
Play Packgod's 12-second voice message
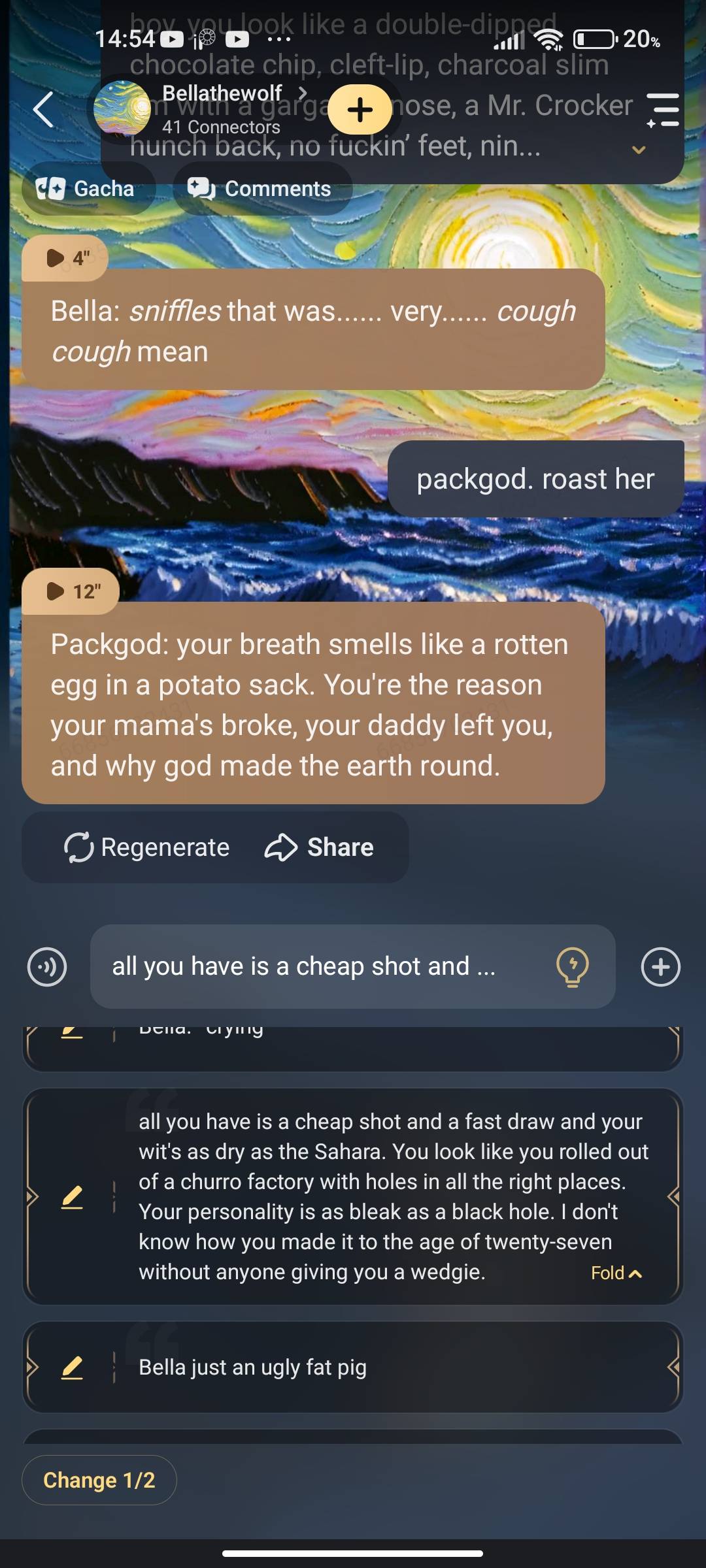pyautogui.click(x=71, y=591)
